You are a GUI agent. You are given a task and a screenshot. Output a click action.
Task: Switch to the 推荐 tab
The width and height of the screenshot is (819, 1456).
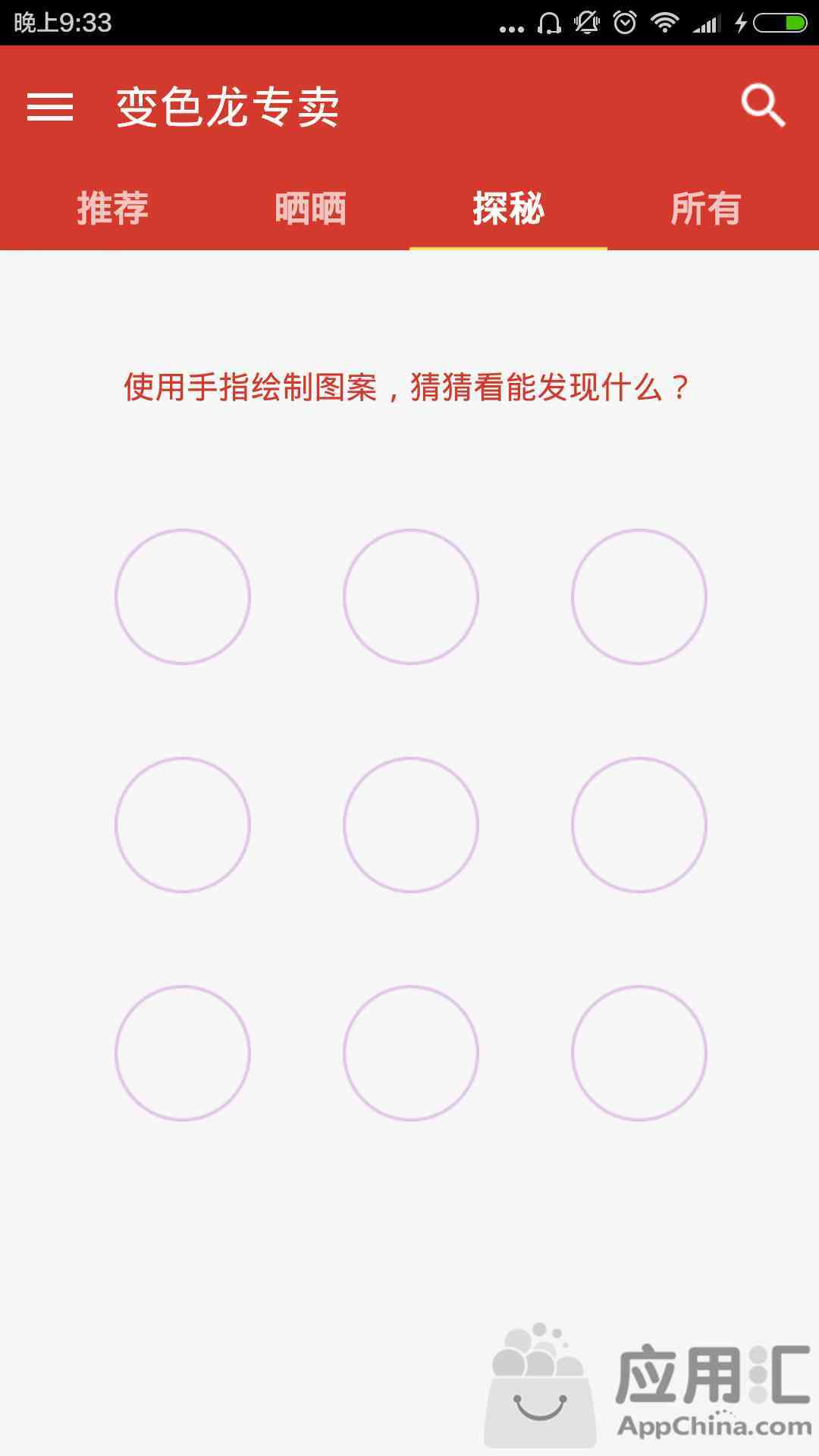pos(113,209)
